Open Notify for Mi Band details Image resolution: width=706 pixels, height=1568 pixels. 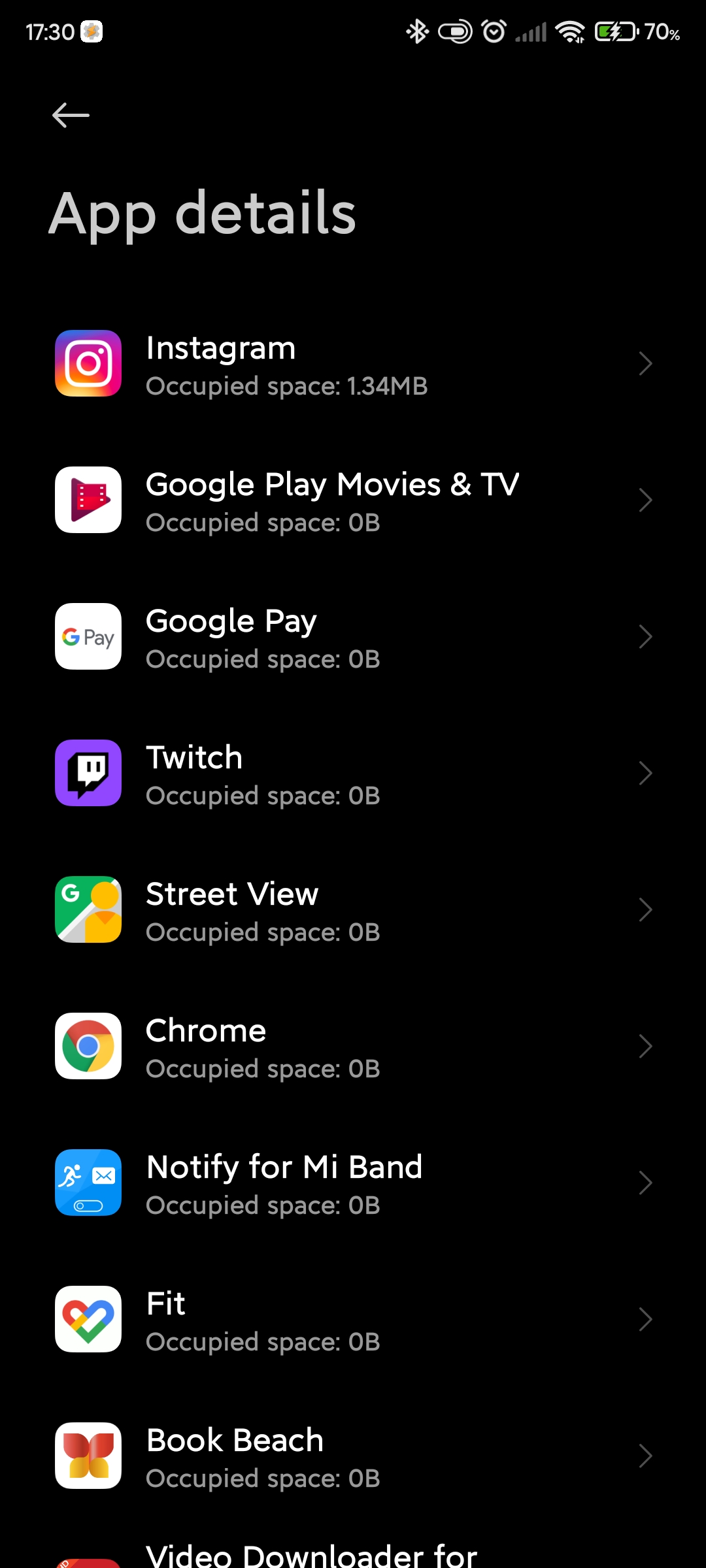point(353,1183)
